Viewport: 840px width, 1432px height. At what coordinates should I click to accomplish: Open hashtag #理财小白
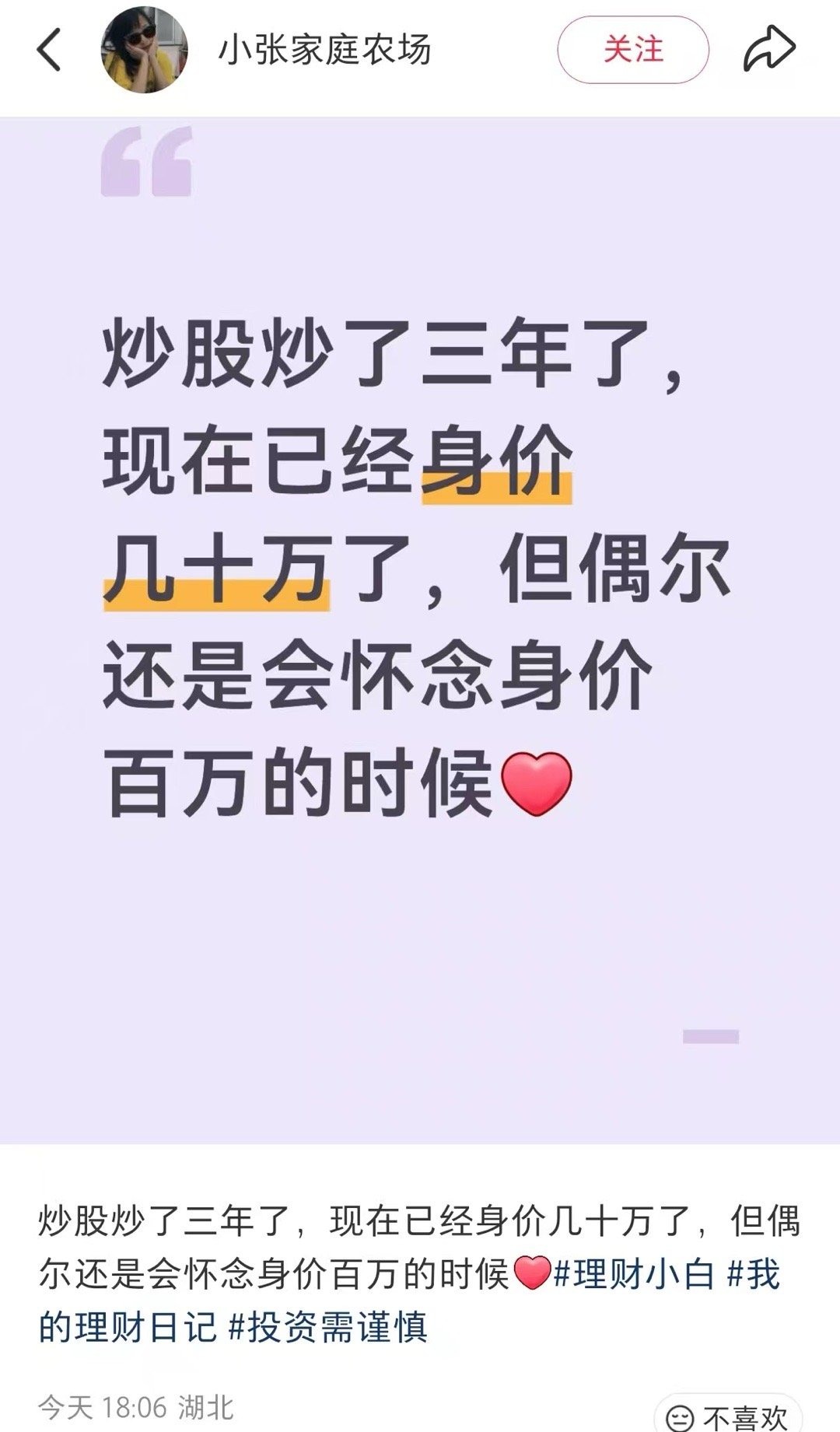pos(633,1274)
